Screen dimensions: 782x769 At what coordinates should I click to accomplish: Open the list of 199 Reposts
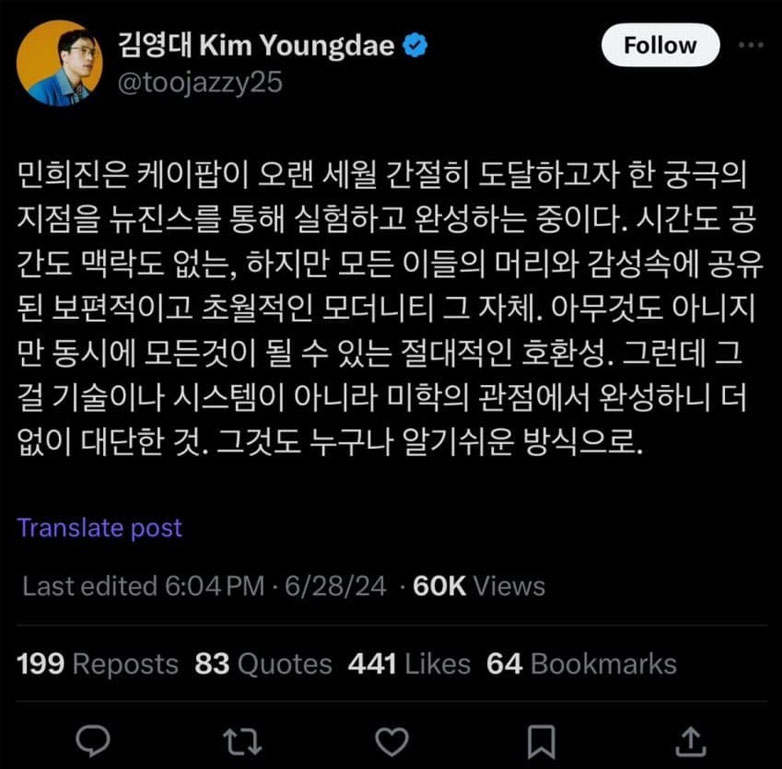coord(98,664)
